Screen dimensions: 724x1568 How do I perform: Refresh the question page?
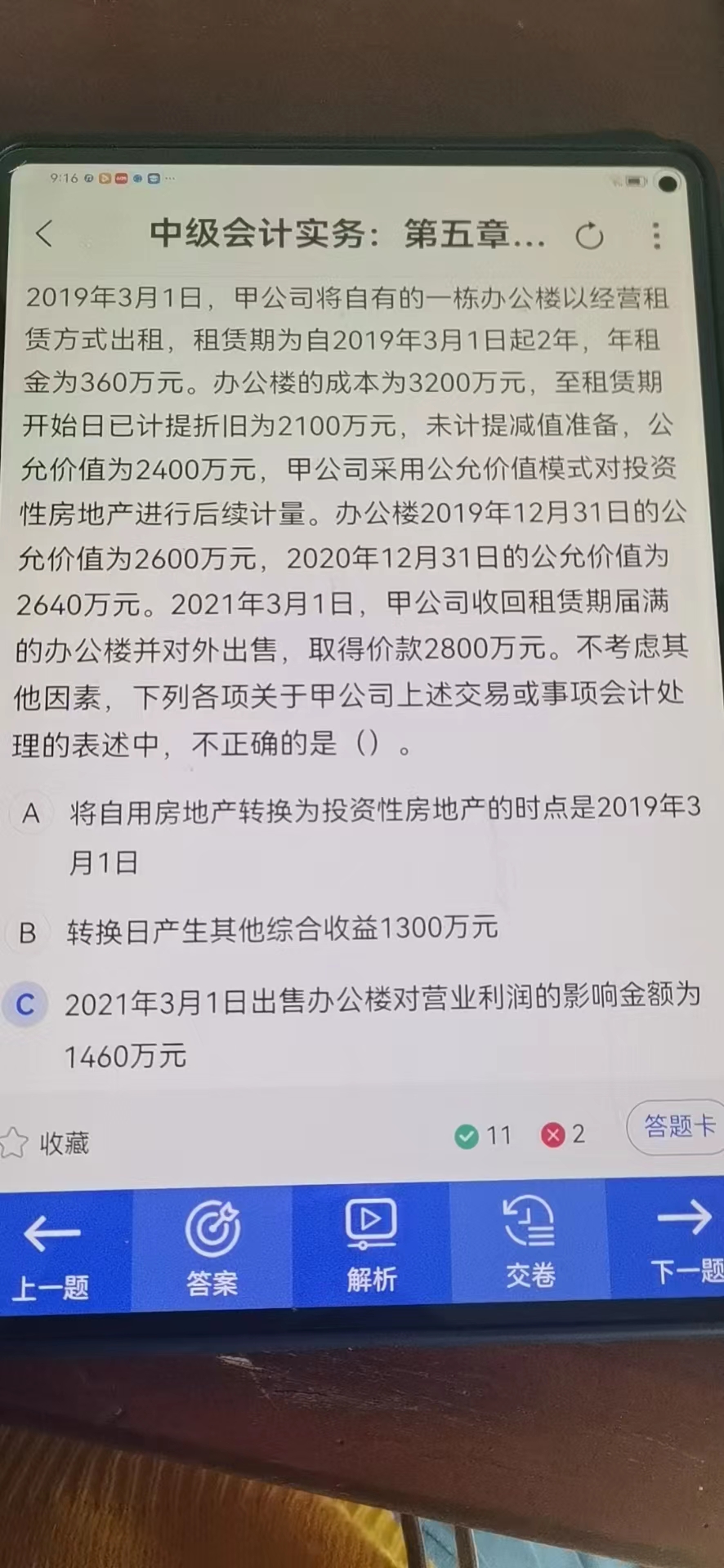pos(589,236)
